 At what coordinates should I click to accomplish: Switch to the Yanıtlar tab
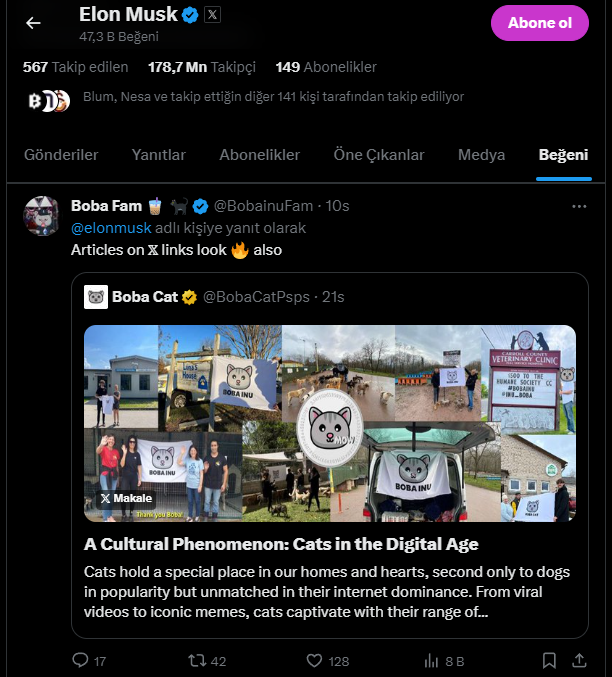click(159, 155)
